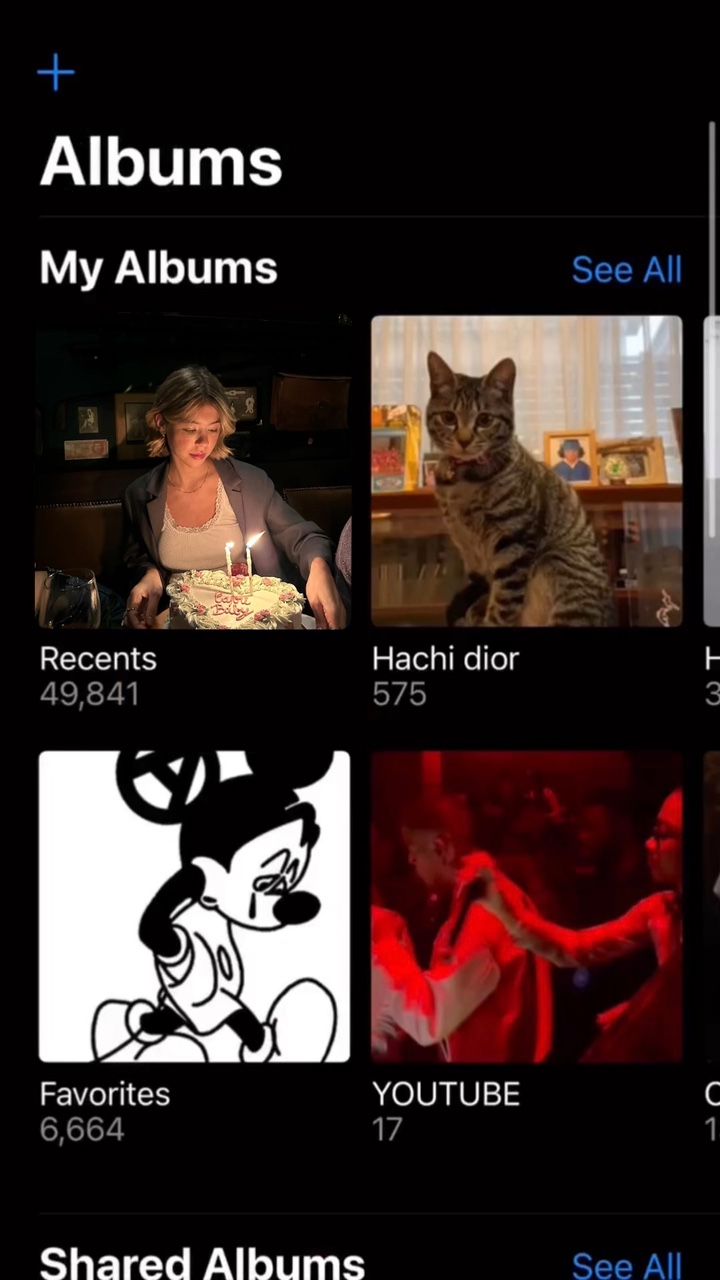See all Shared Albums

click(626, 1264)
